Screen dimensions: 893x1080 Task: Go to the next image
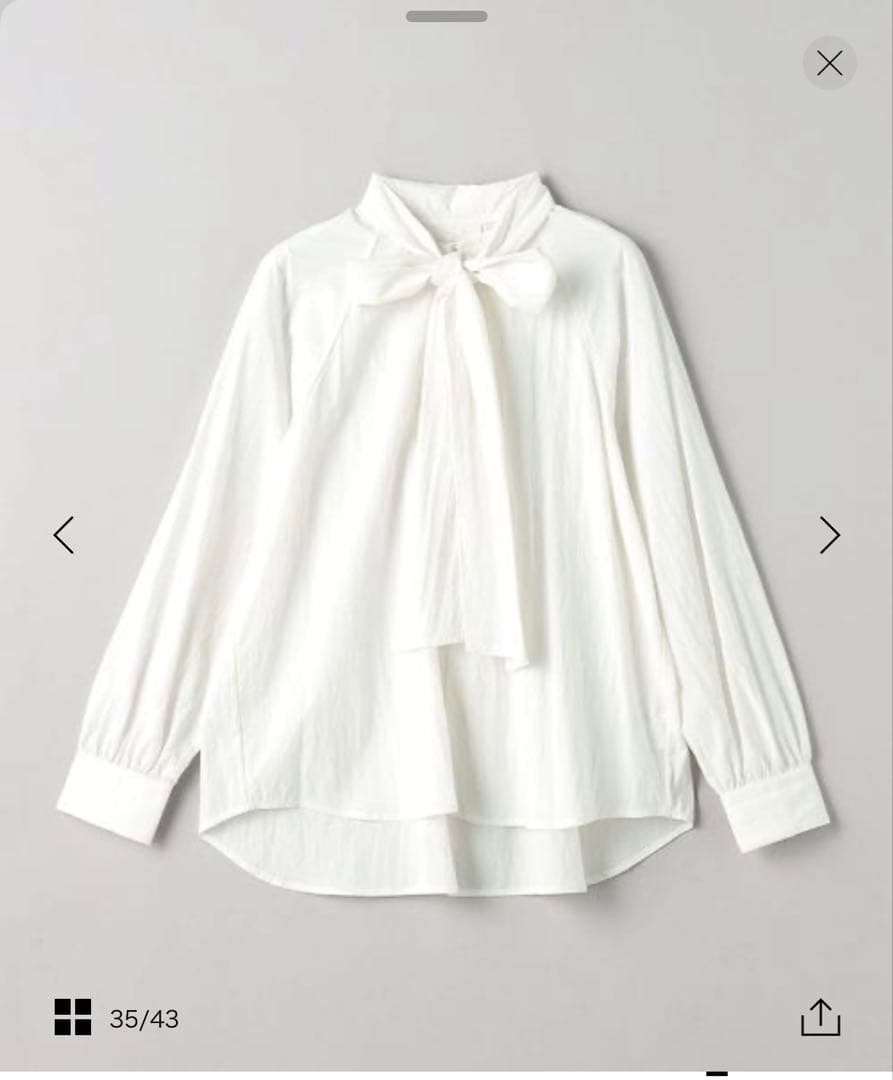point(829,535)
